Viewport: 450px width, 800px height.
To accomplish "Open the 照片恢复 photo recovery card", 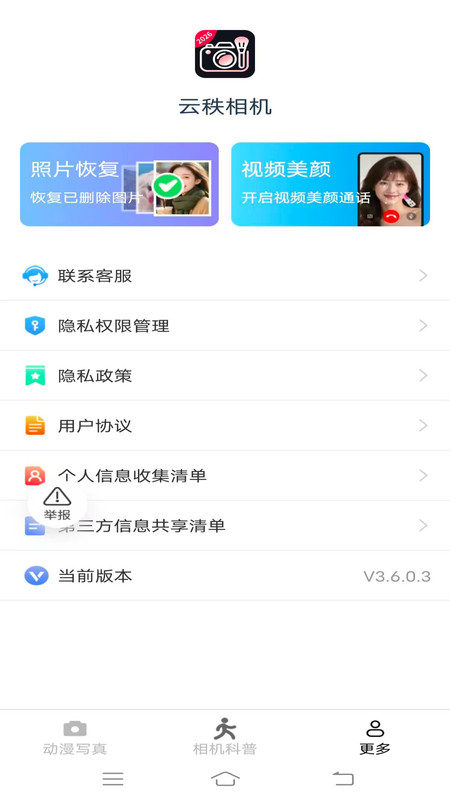I will pos(119,184).
